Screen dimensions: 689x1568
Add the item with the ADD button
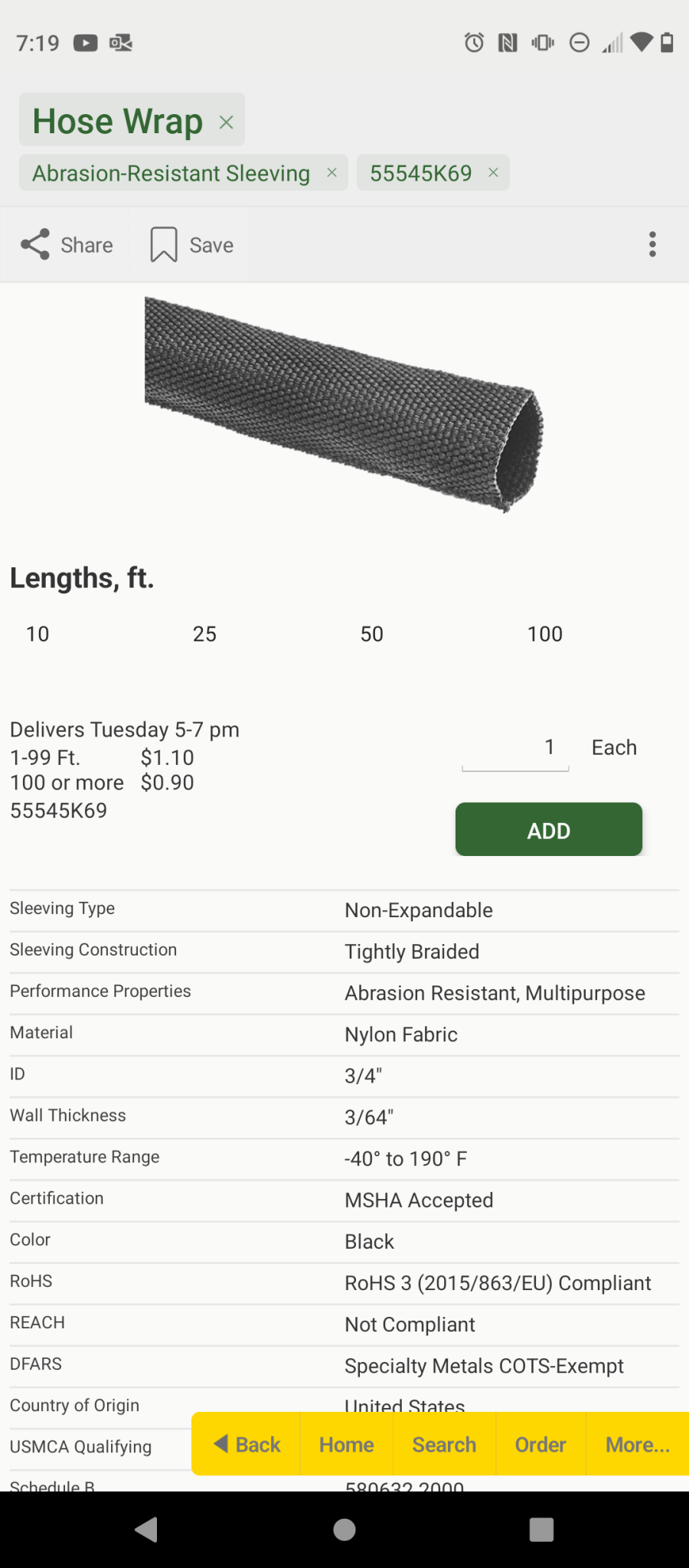click(549, 830)
